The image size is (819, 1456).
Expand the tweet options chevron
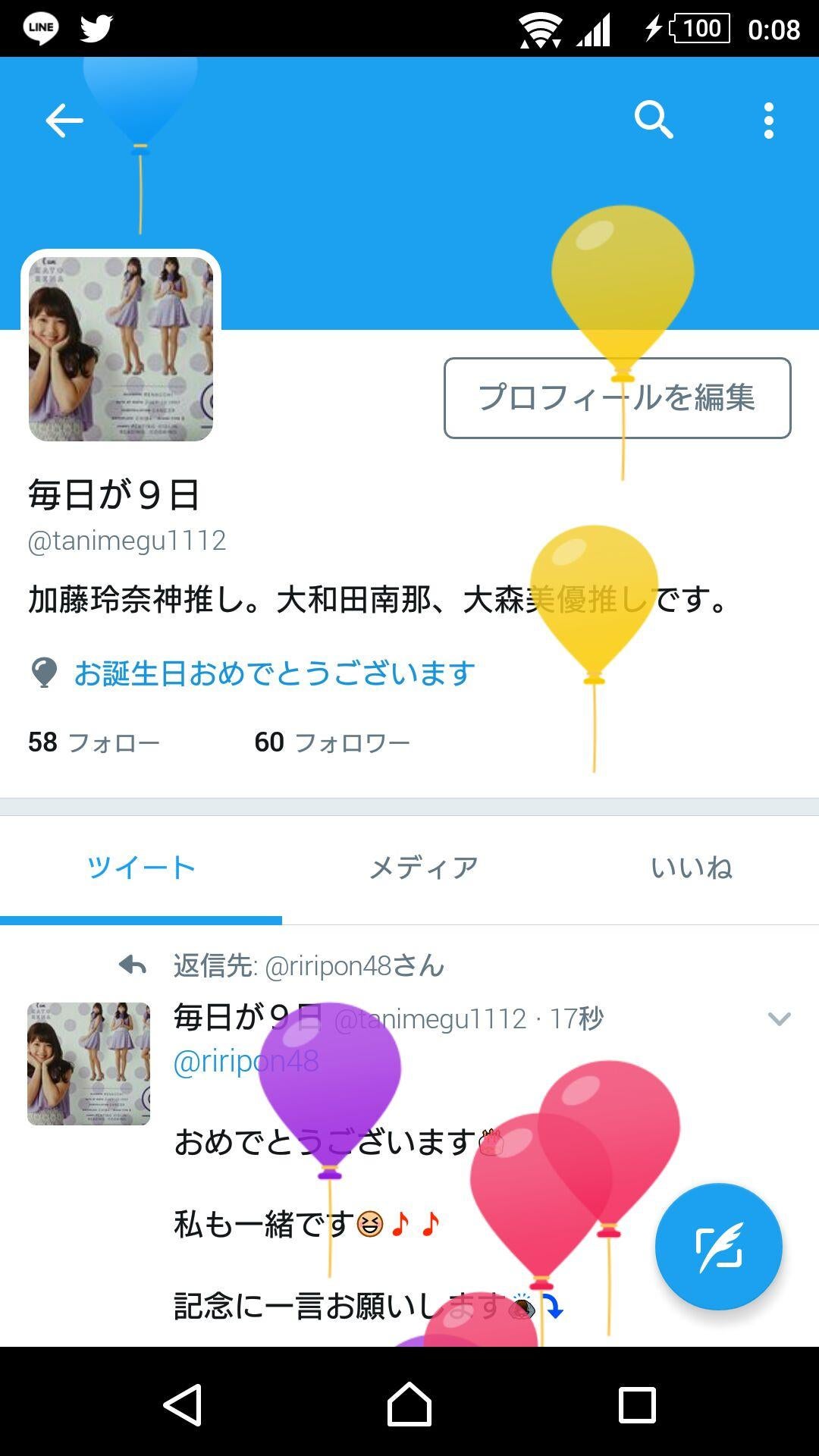click(779, 1018)
